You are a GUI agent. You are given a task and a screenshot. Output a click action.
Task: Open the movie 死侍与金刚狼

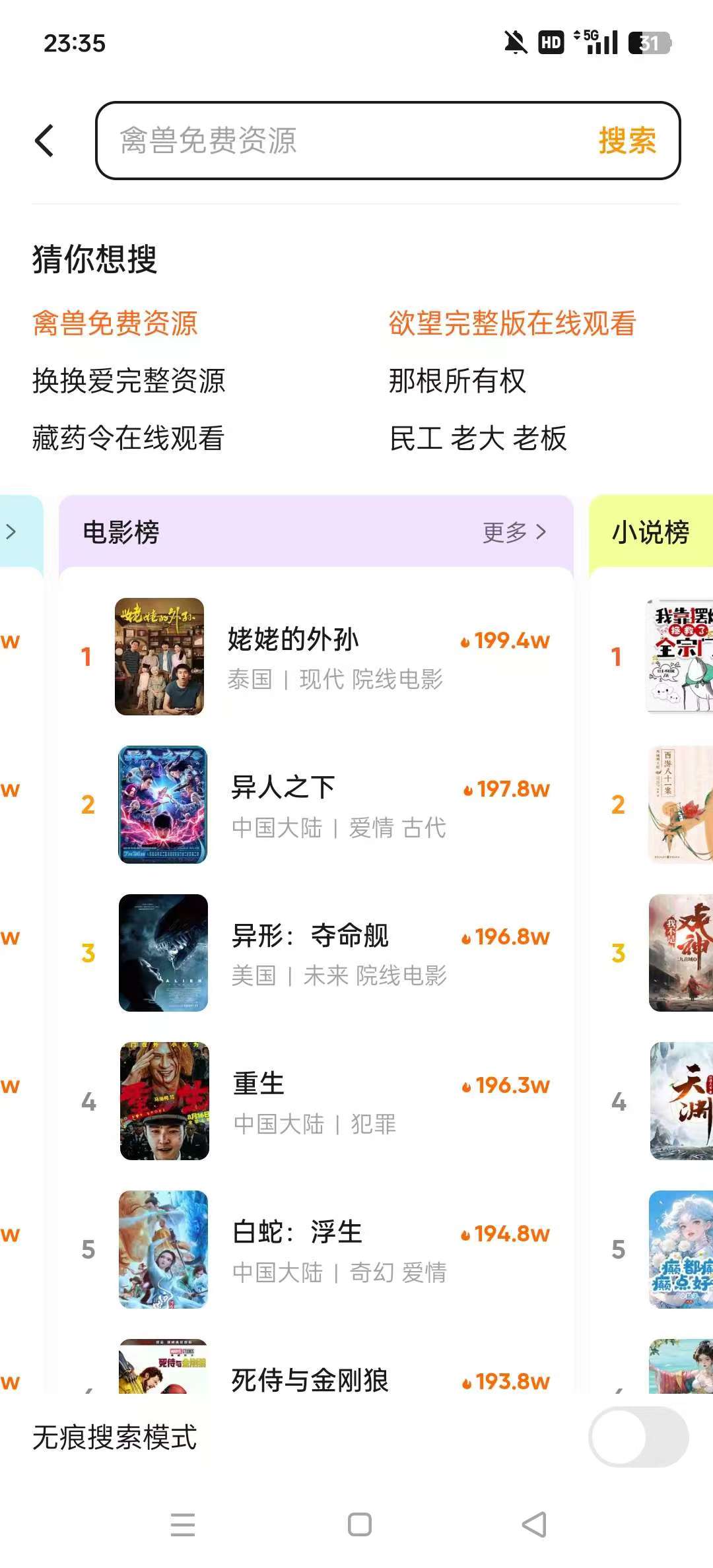coord(310,1379)
